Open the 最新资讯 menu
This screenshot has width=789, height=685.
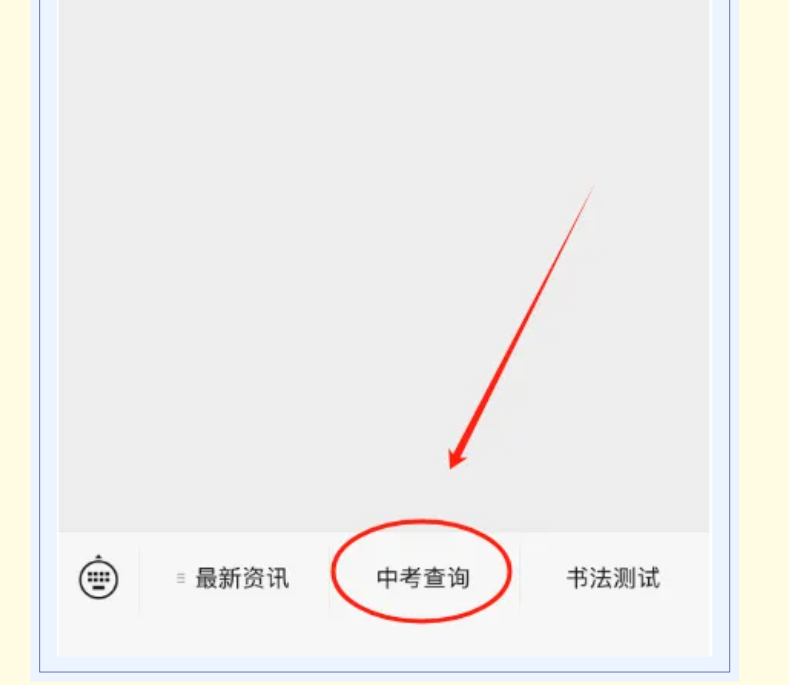[x=234, y=578]
